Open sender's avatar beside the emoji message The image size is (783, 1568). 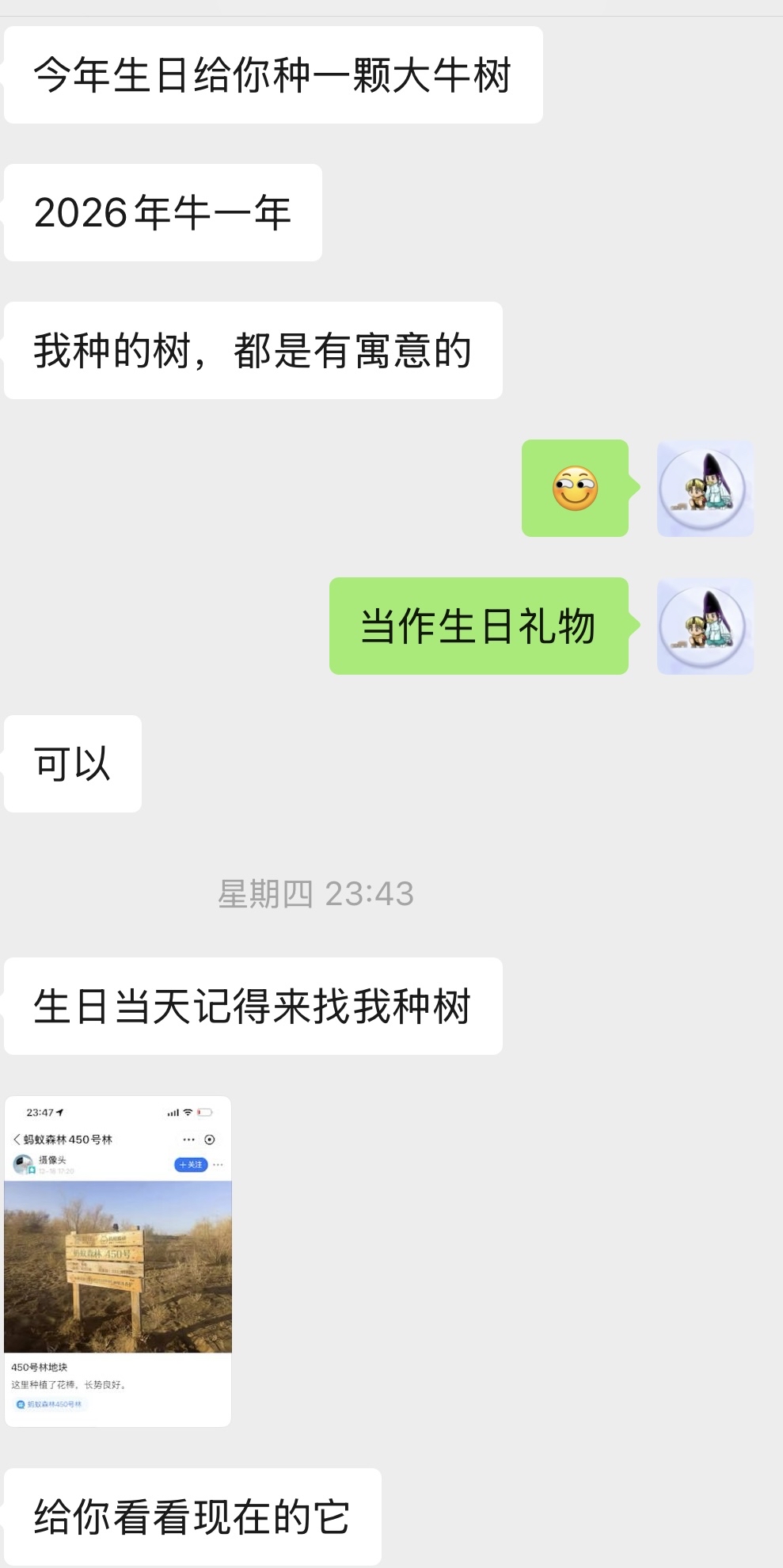point(705,489)
